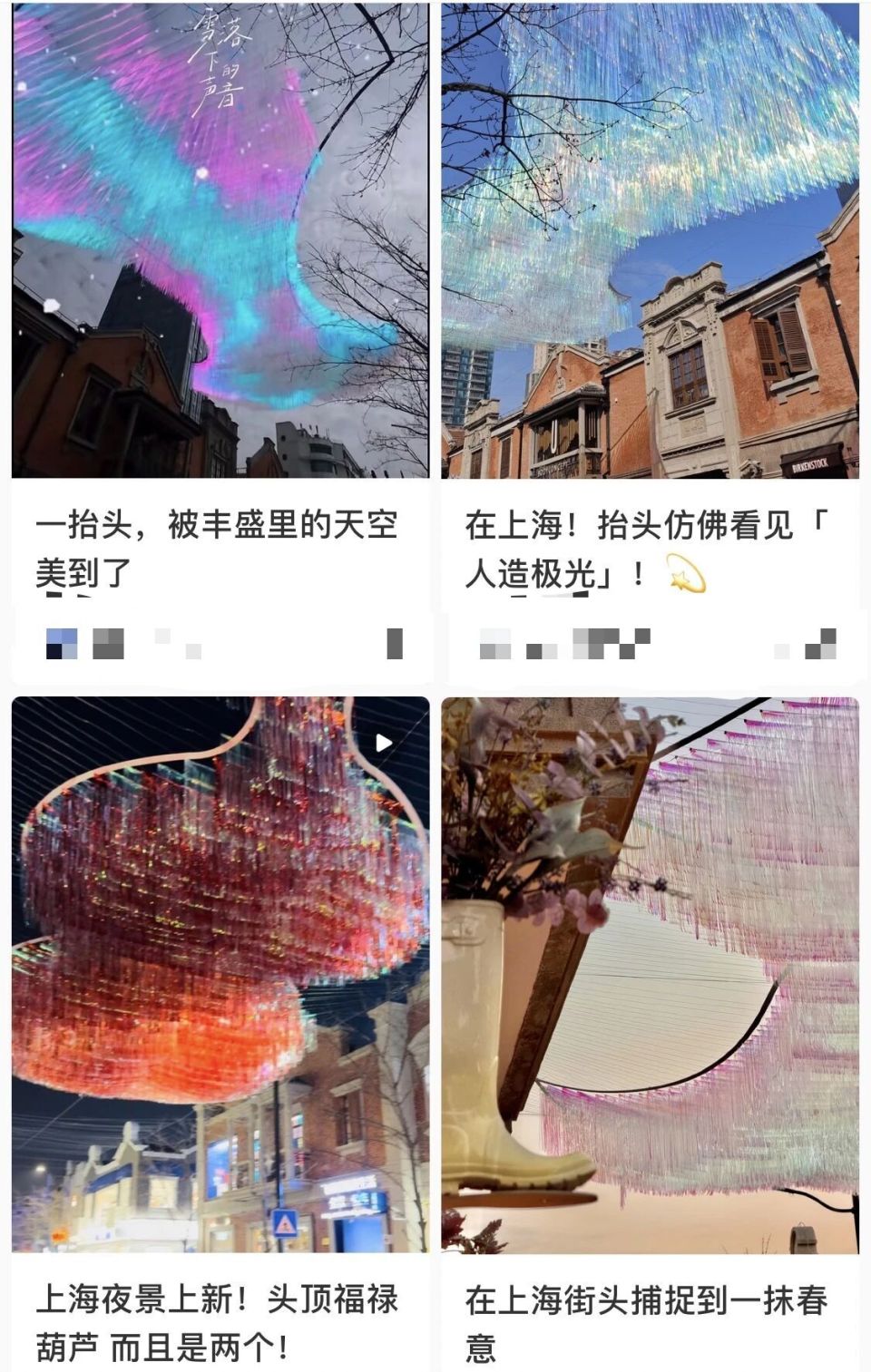Click the like icon under the aurora sky post

(394, 643)
